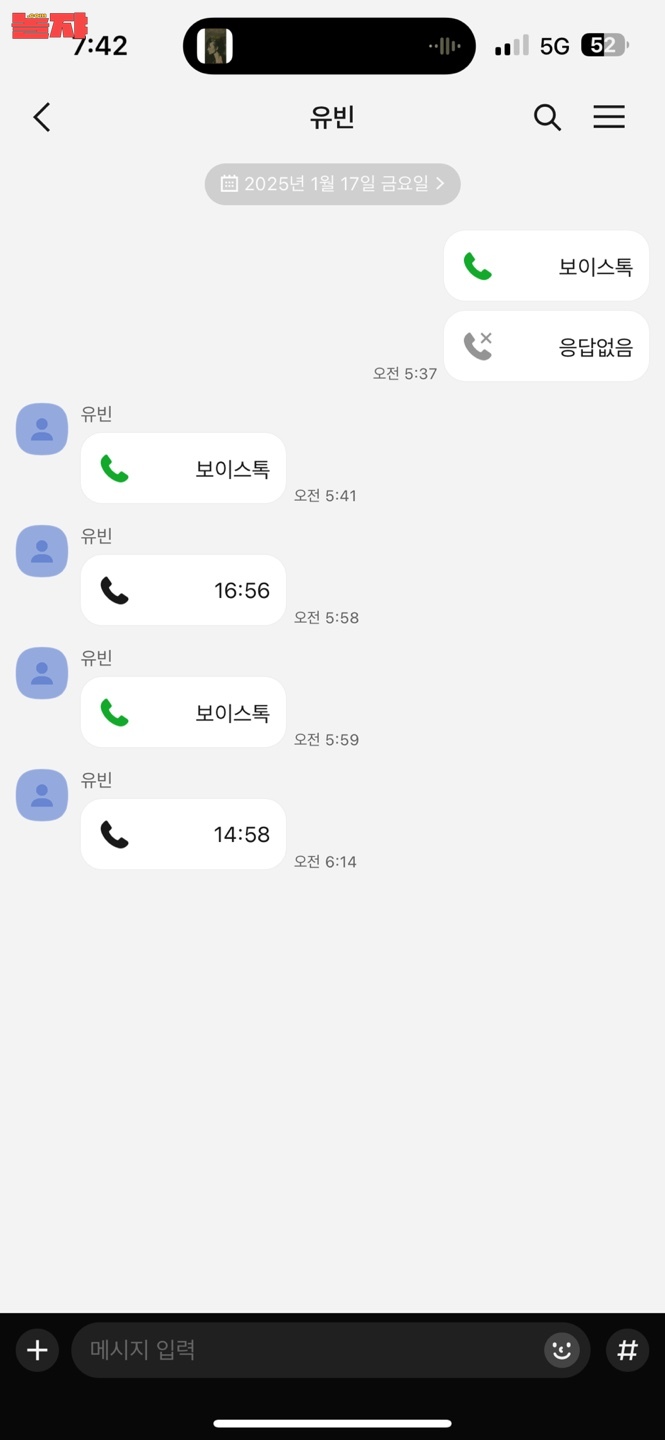
Task: Tap the 보이스톡 bubble received at 오전 5:59
Action: 183,712
